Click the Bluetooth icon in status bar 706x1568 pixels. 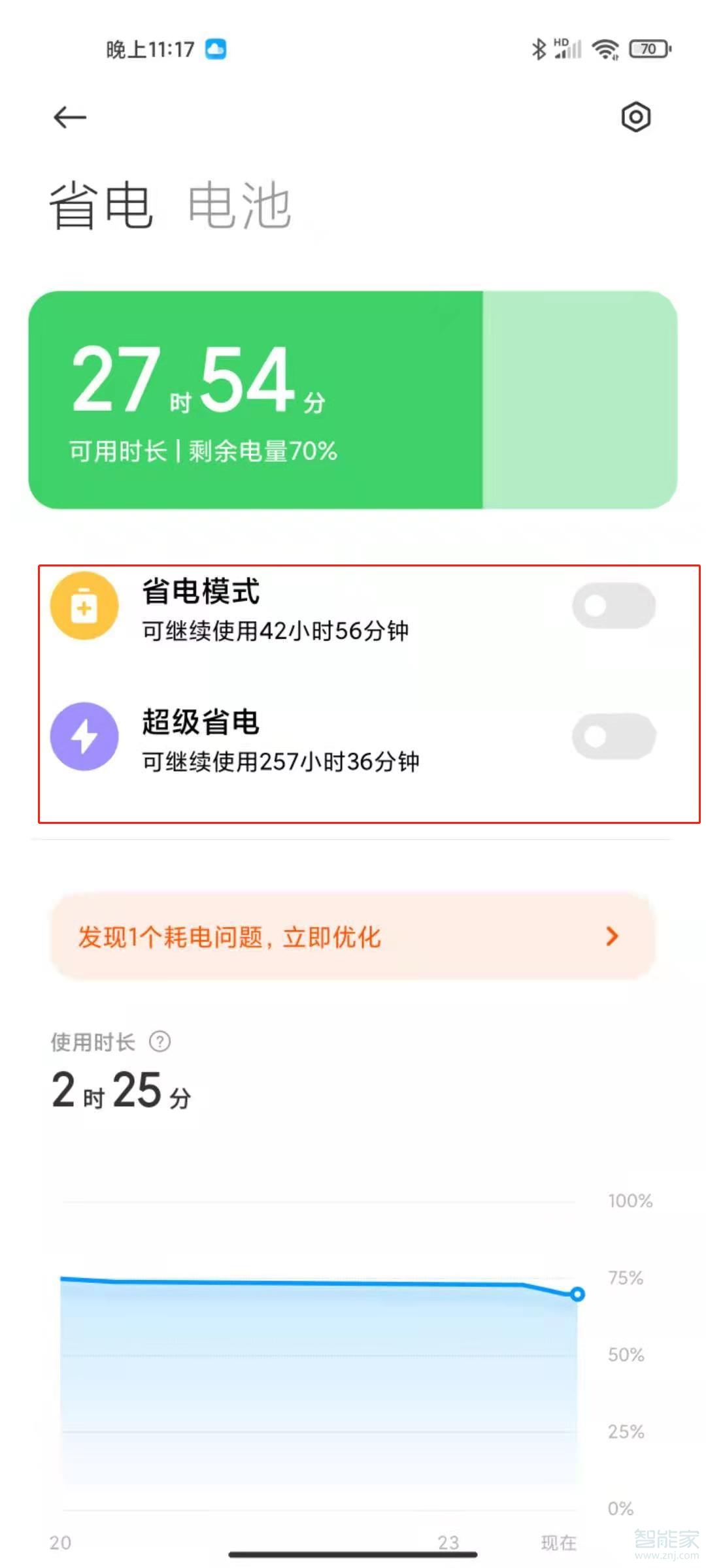pos(539,49)
